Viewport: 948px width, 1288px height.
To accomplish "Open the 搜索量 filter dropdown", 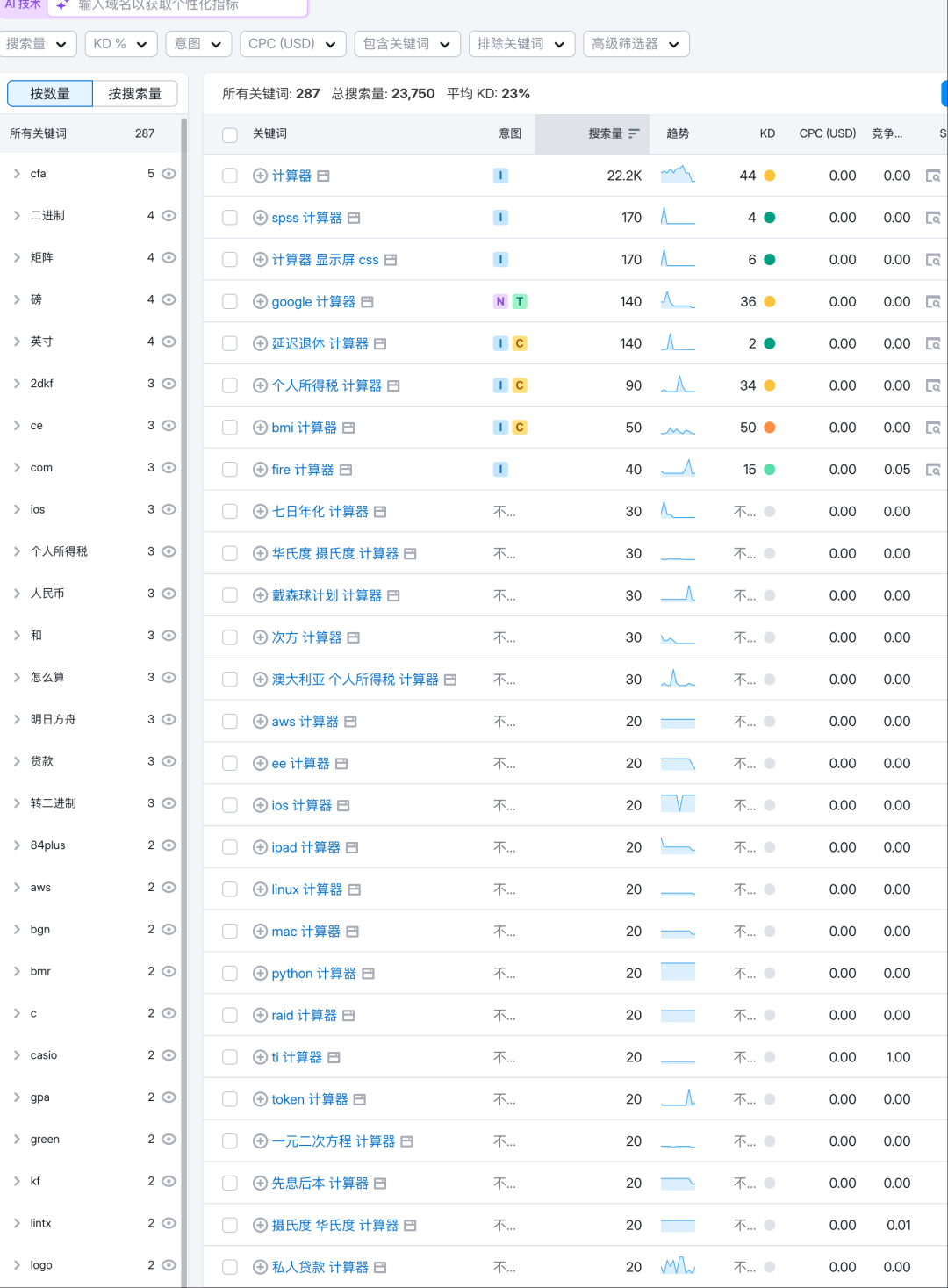I will (37, 44).
